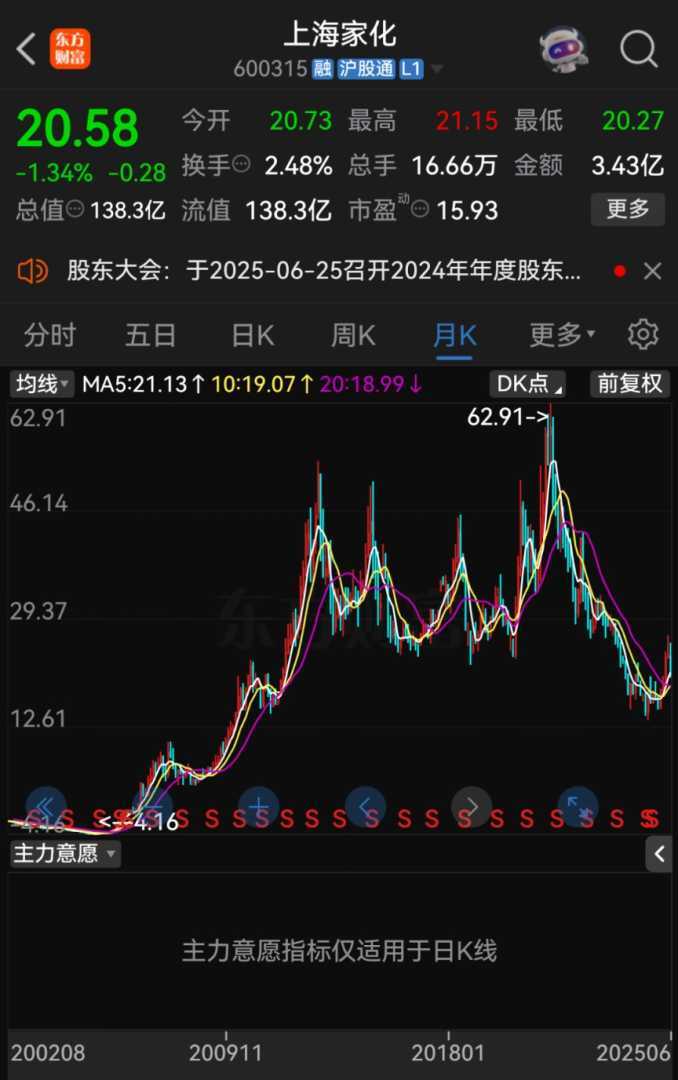
Task: Select the 日K chart tab
Action: [252, 335]
